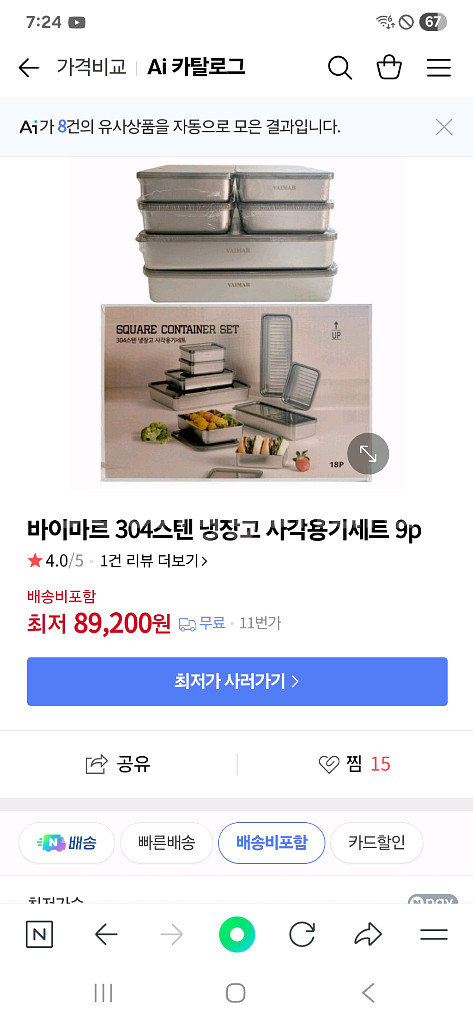This screenshot has width=473, height=1024.
Task: Go back using the top-left arrow
Action: coord(28,67)
